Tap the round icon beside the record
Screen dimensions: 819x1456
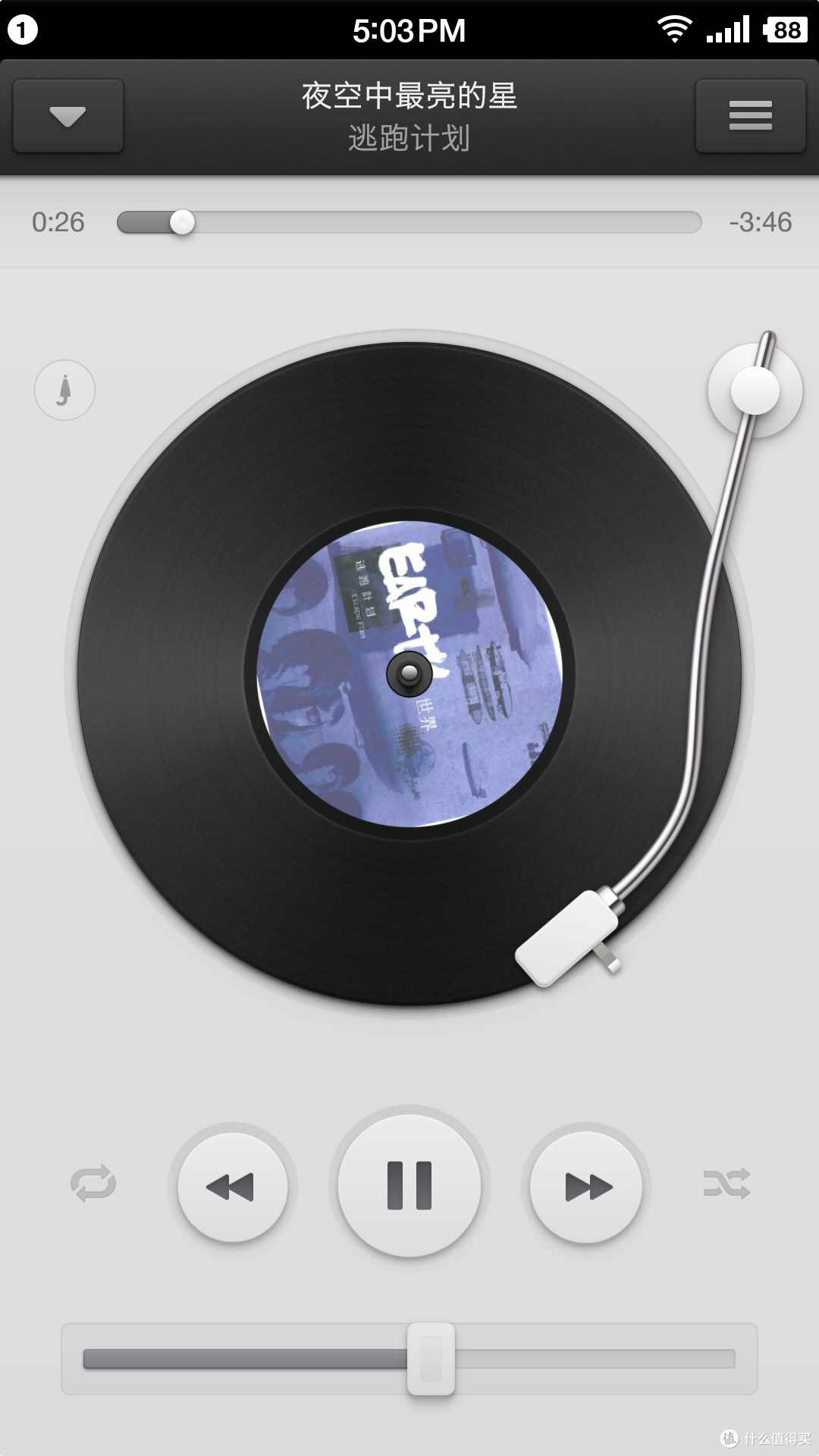click(x=65, y=390)
